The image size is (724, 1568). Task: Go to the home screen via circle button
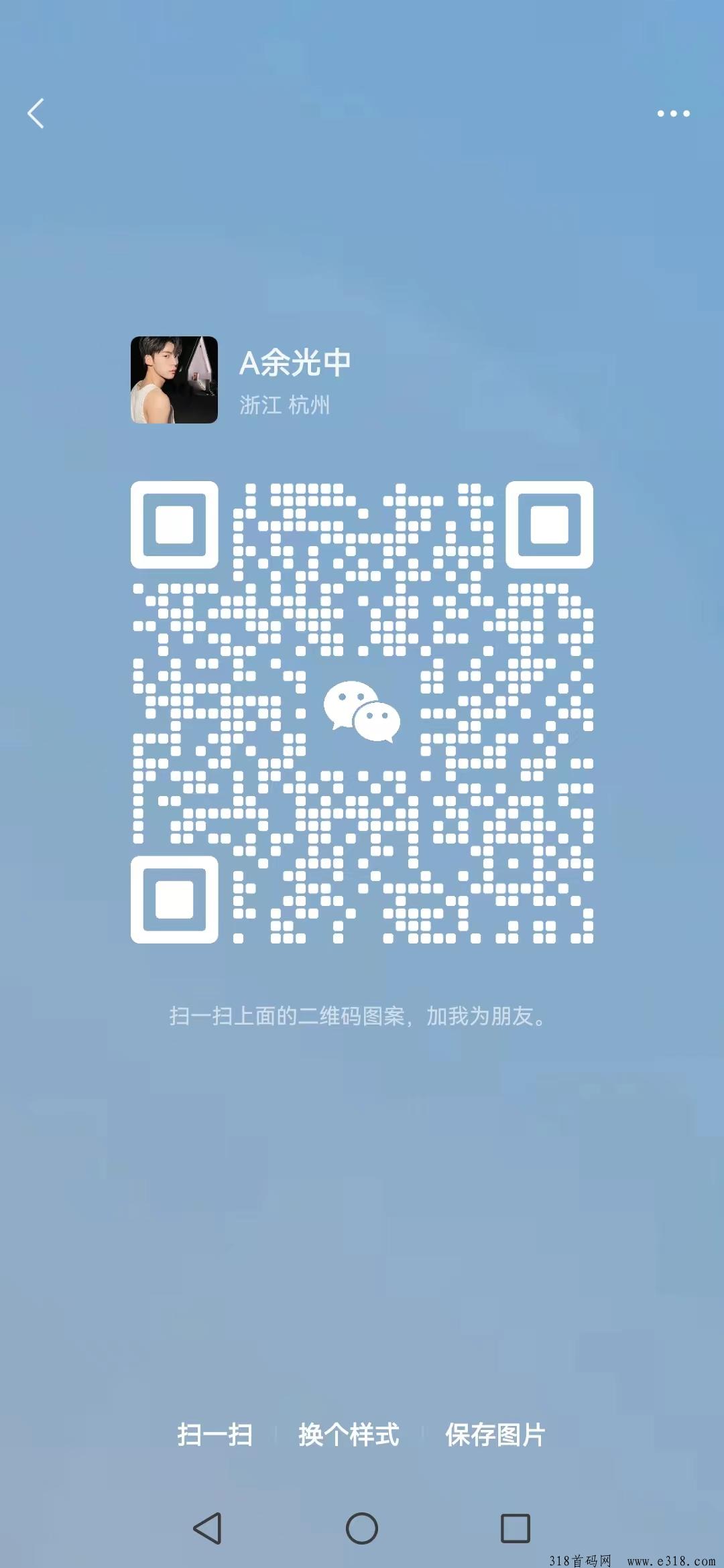pos(362,1528)
